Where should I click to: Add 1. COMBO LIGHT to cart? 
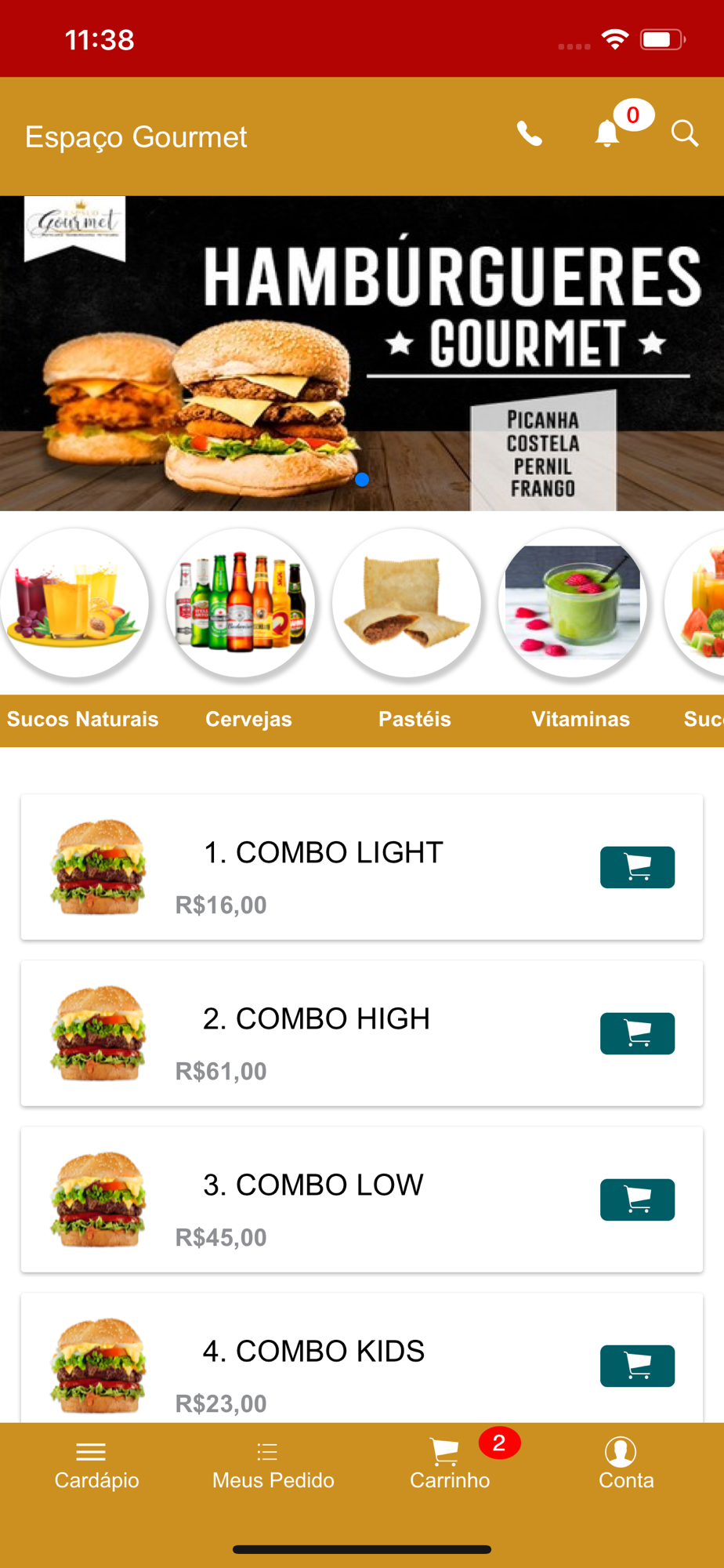637,867
